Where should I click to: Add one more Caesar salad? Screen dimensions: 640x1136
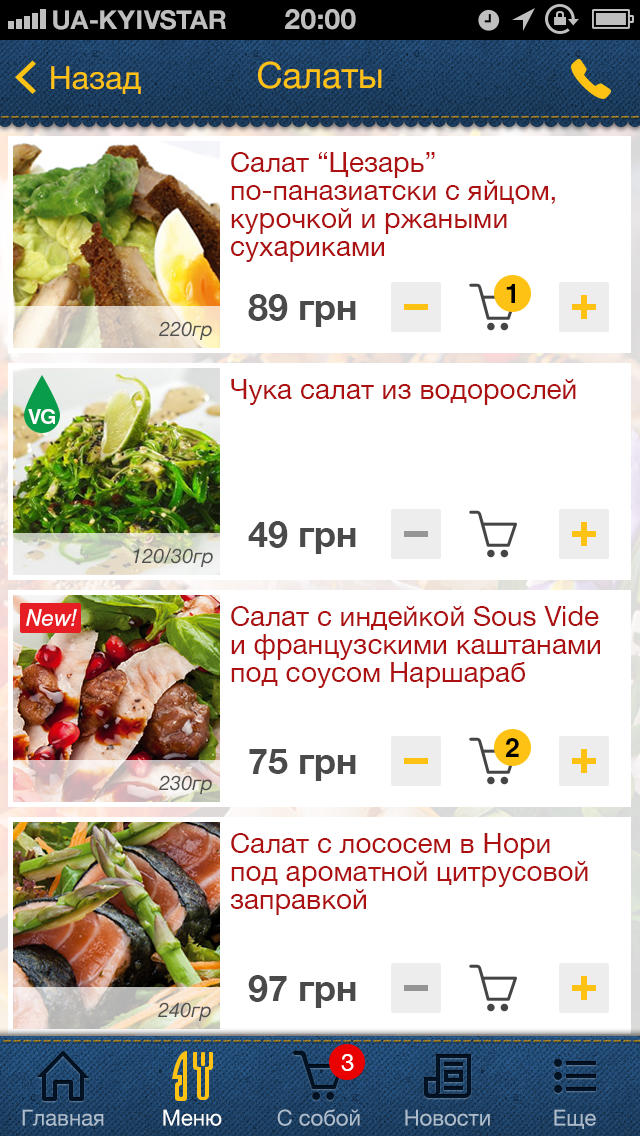coord(583,307)
